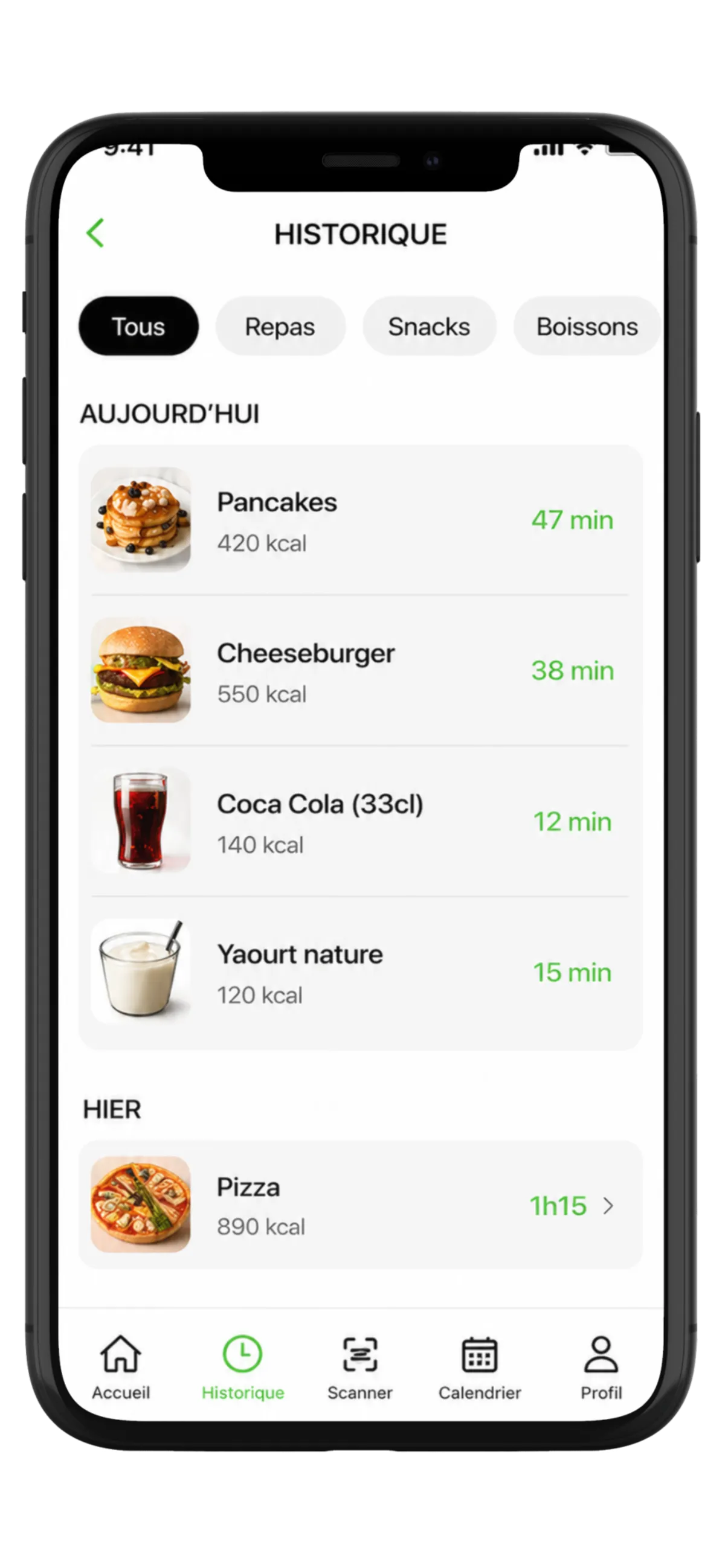Show only Boissons entries
Viewport: 725px width, 1568px height.
tap(587, 326)
